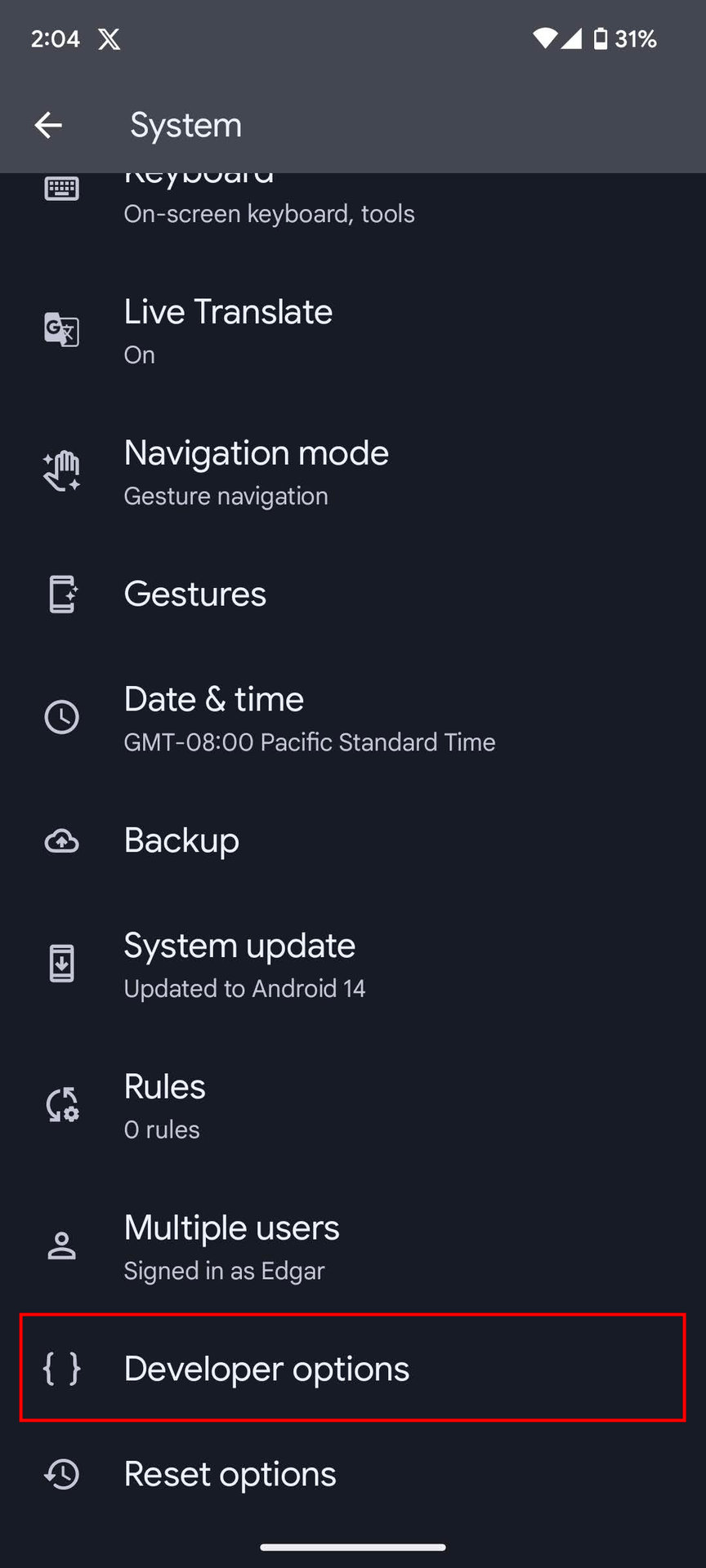Check System update

click(x=244, y=964)
